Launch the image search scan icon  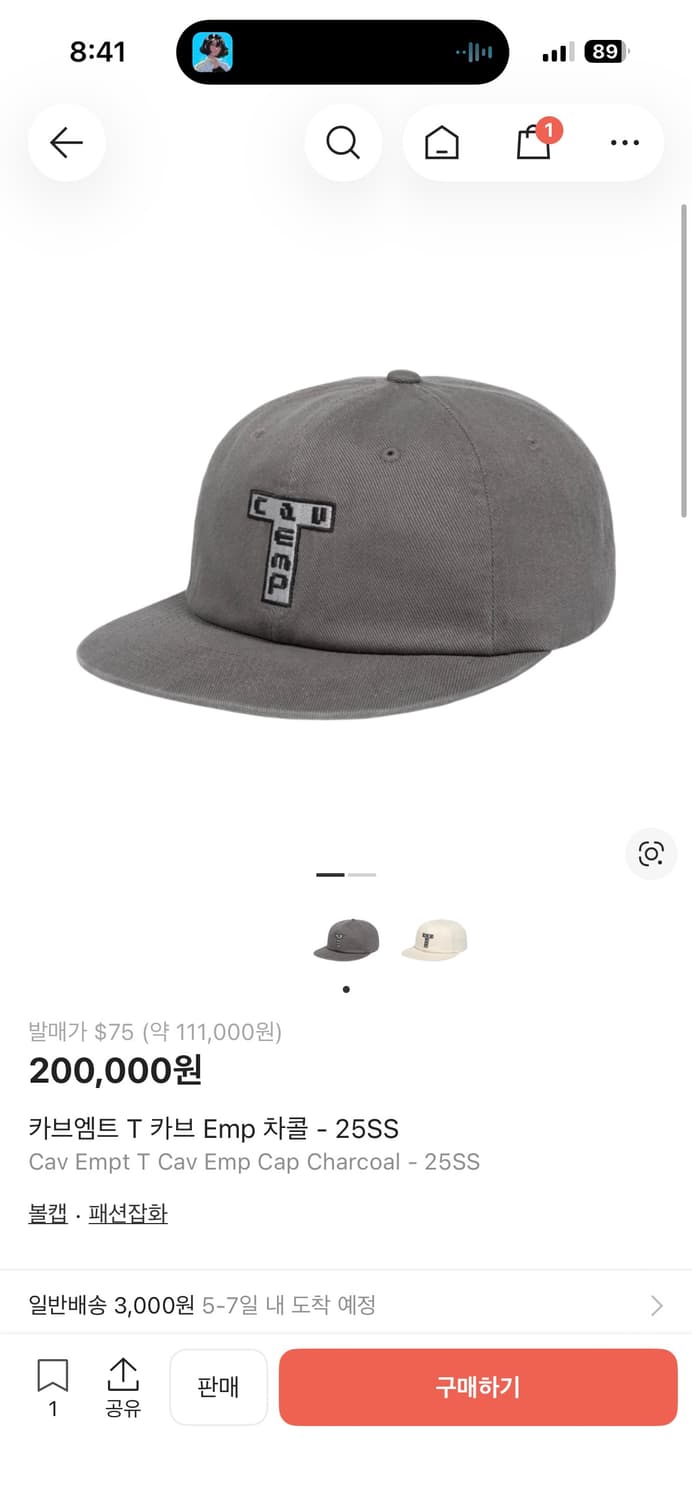click(651, 853)
